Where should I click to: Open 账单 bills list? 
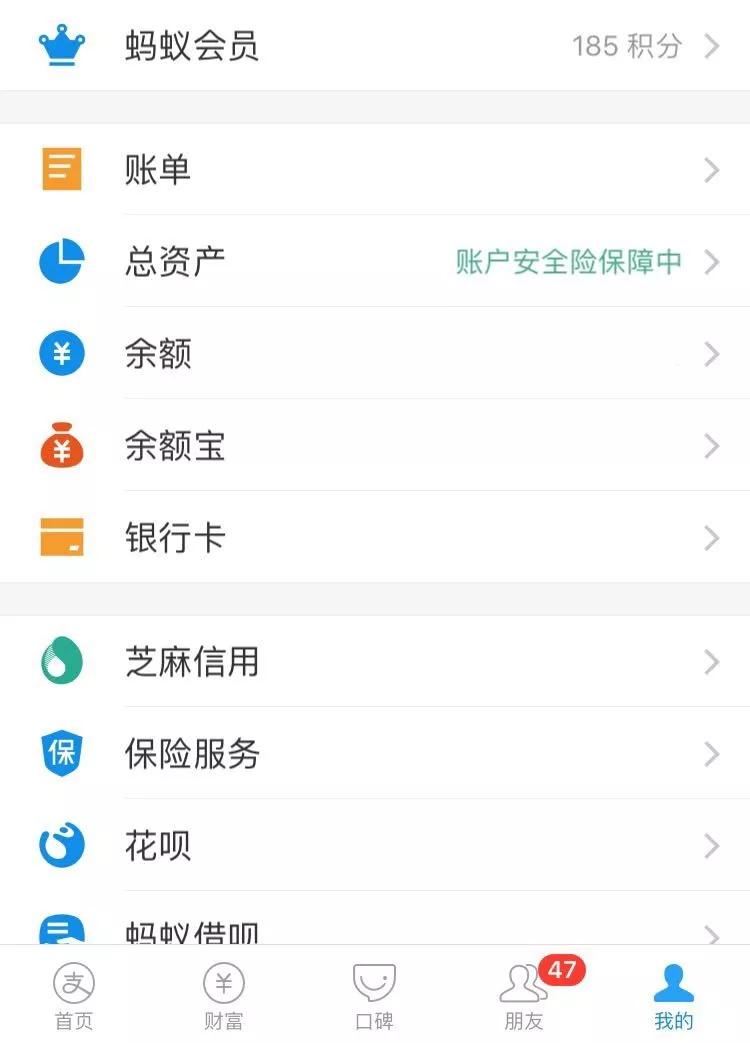pos(375,170)
